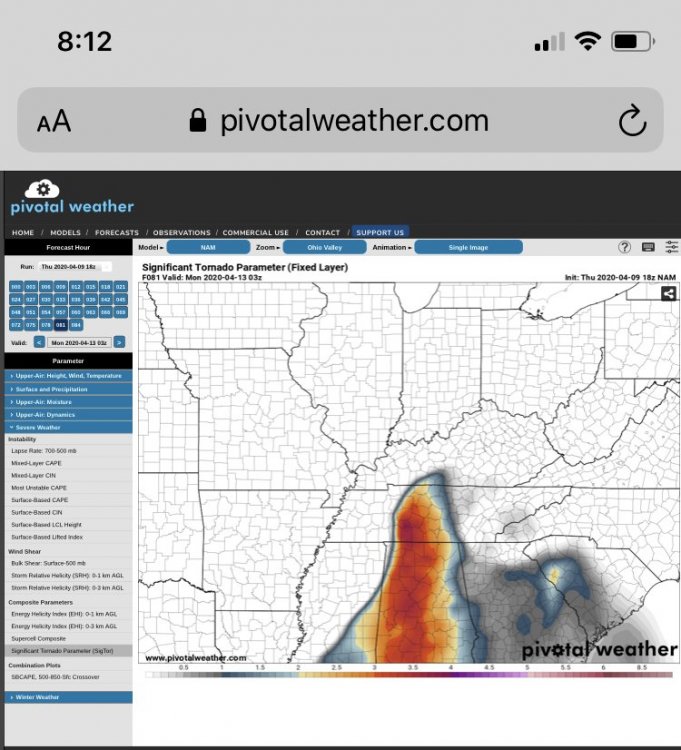Share the map image
Viewport: 681px width, 750px height.
tap(668, 293)
